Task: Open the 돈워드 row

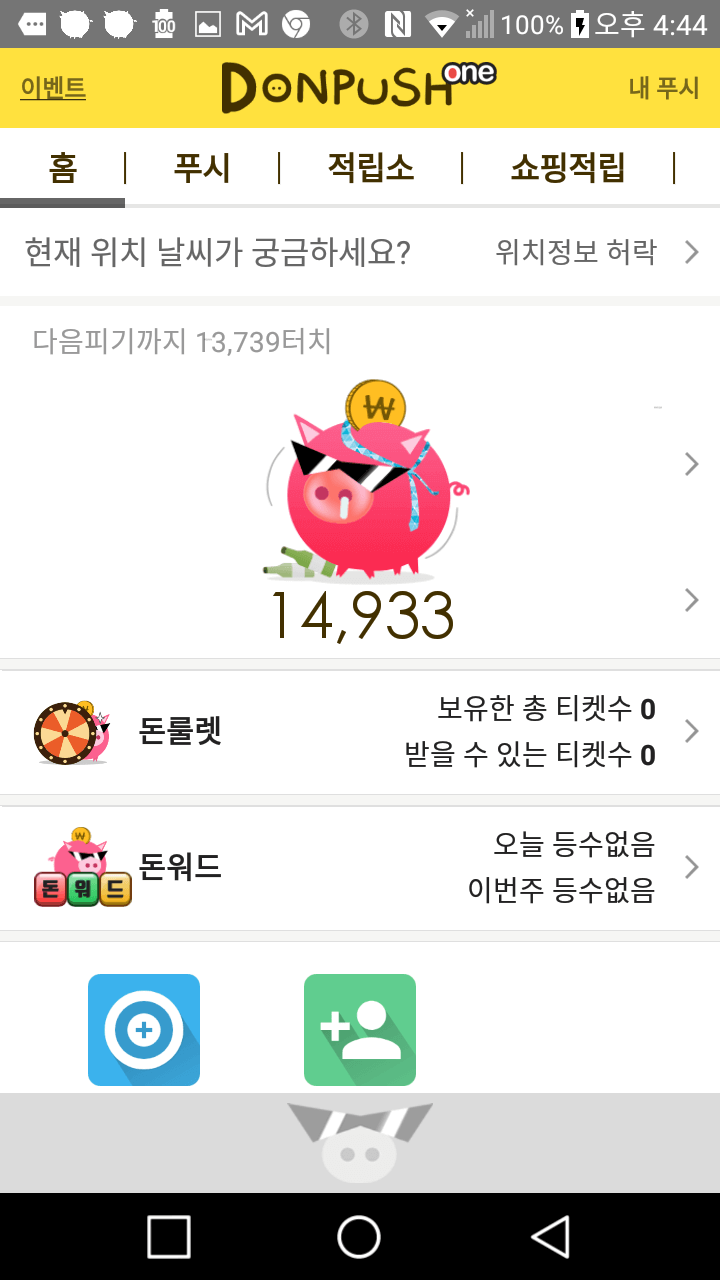Action: pos(360,867)
